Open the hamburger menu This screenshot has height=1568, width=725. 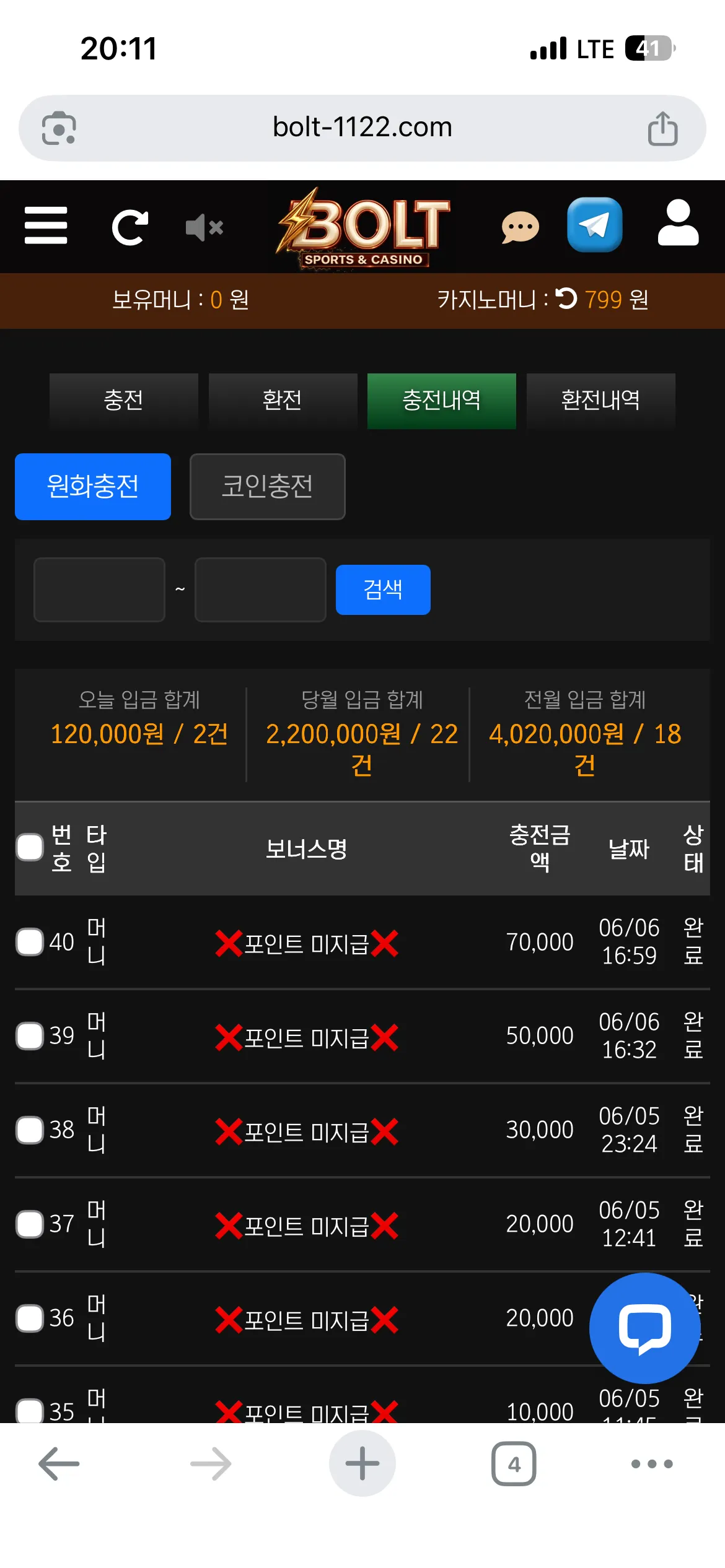46,226
